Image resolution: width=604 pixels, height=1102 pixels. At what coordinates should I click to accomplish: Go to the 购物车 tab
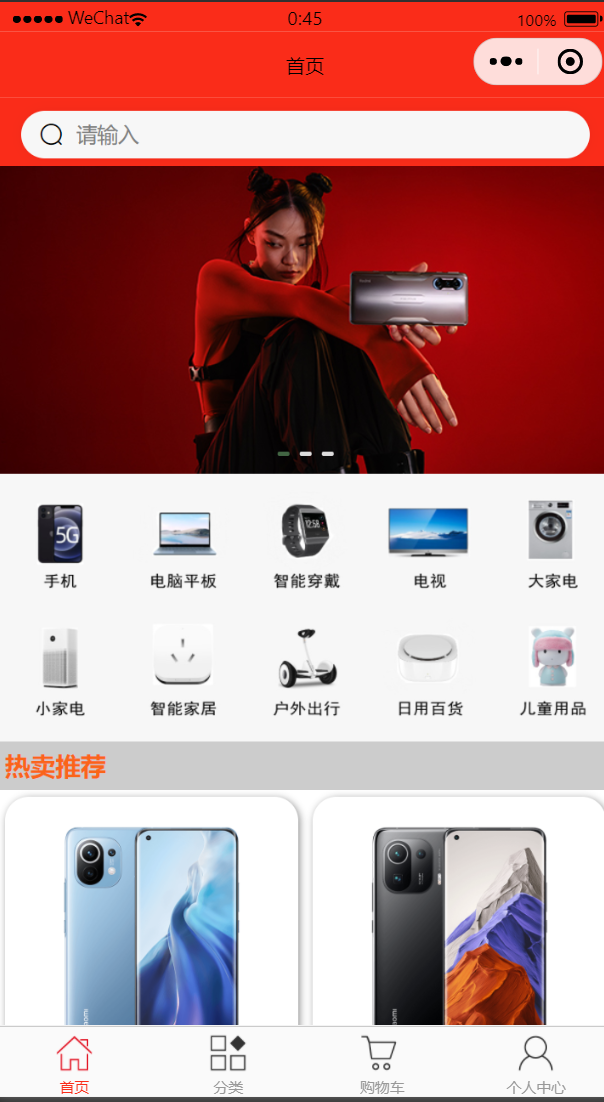[381, 1065]
